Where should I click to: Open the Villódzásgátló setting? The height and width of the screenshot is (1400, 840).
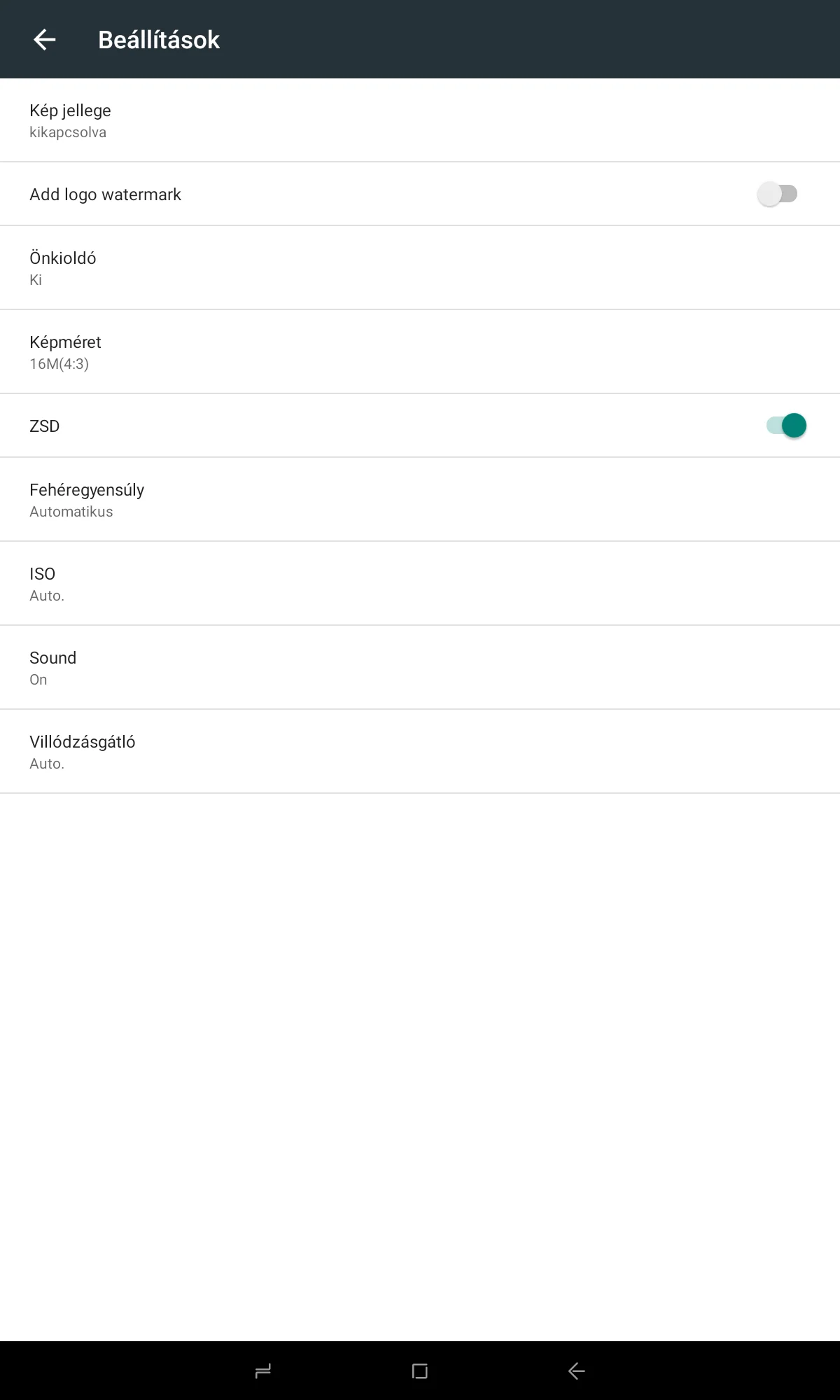(x=420, y=751)
